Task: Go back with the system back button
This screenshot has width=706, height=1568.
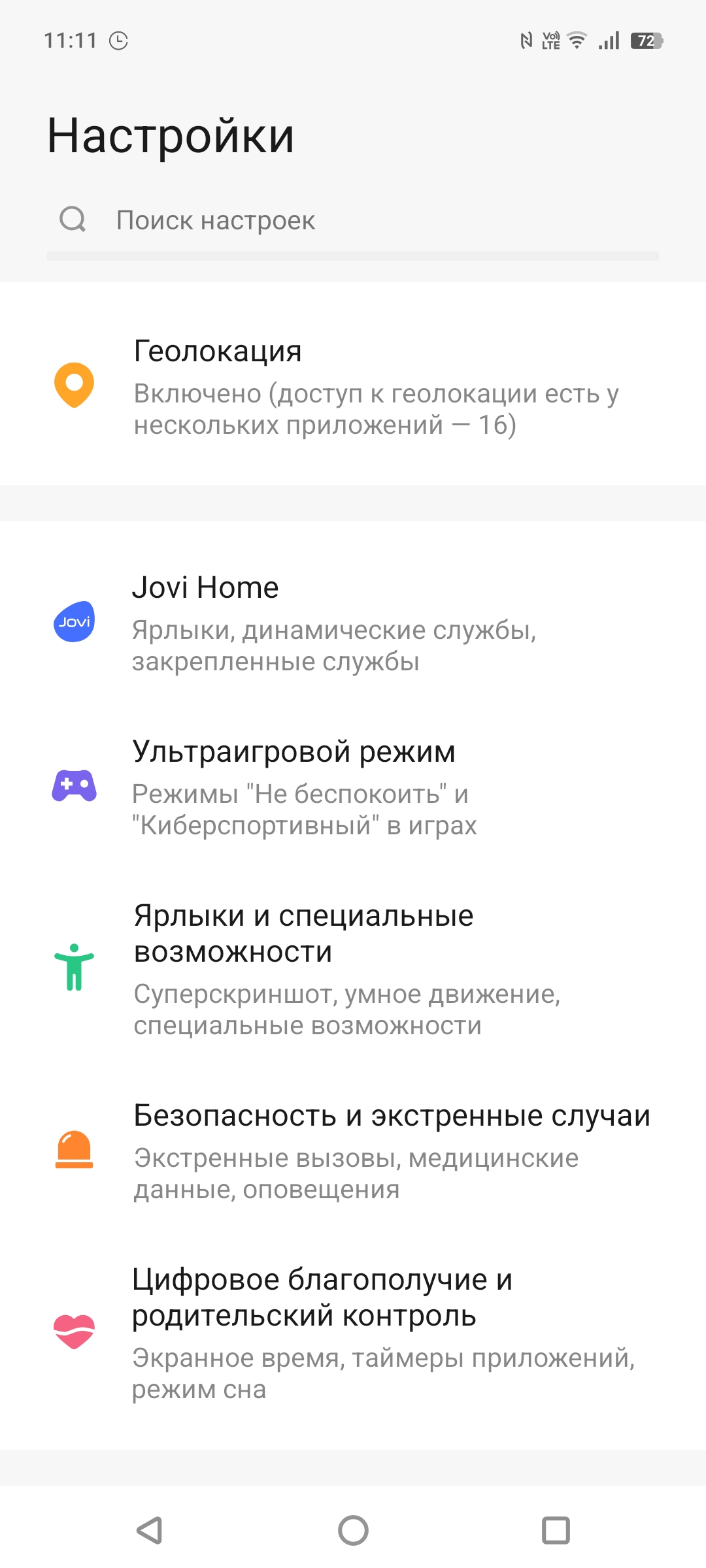Action: click(x=150, y=1530)
